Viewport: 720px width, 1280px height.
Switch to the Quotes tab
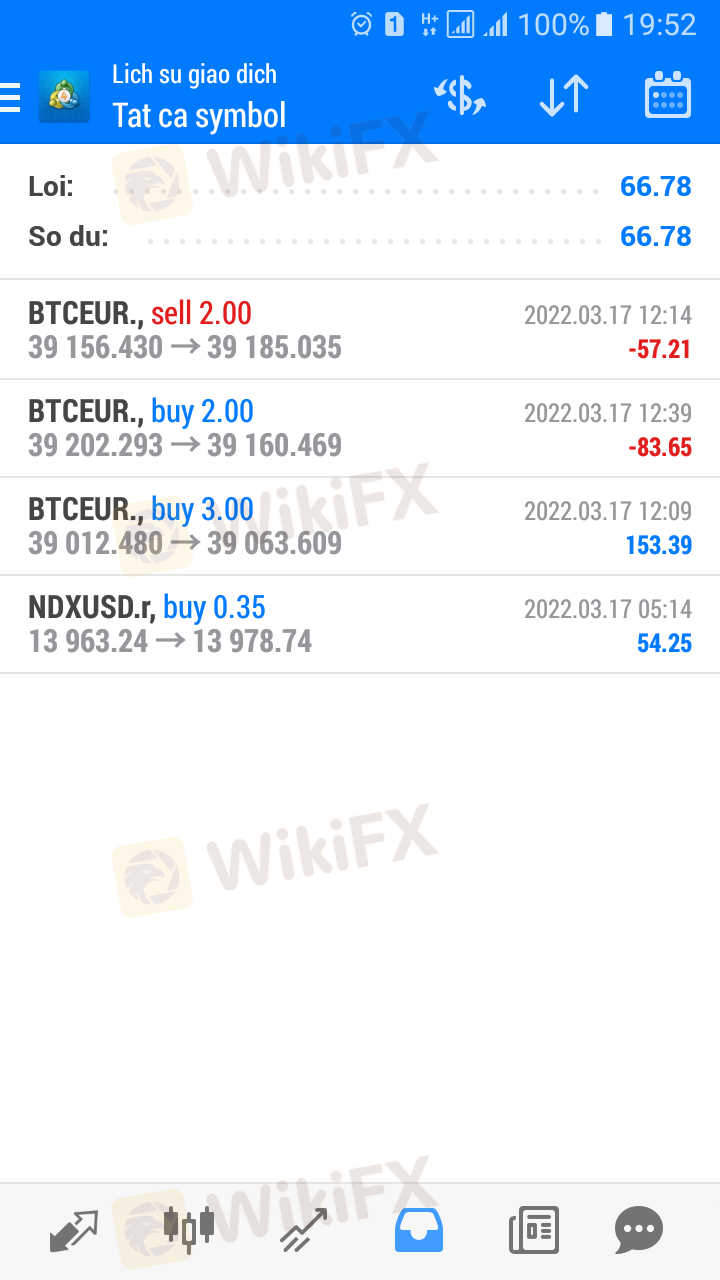(74, 1230)
